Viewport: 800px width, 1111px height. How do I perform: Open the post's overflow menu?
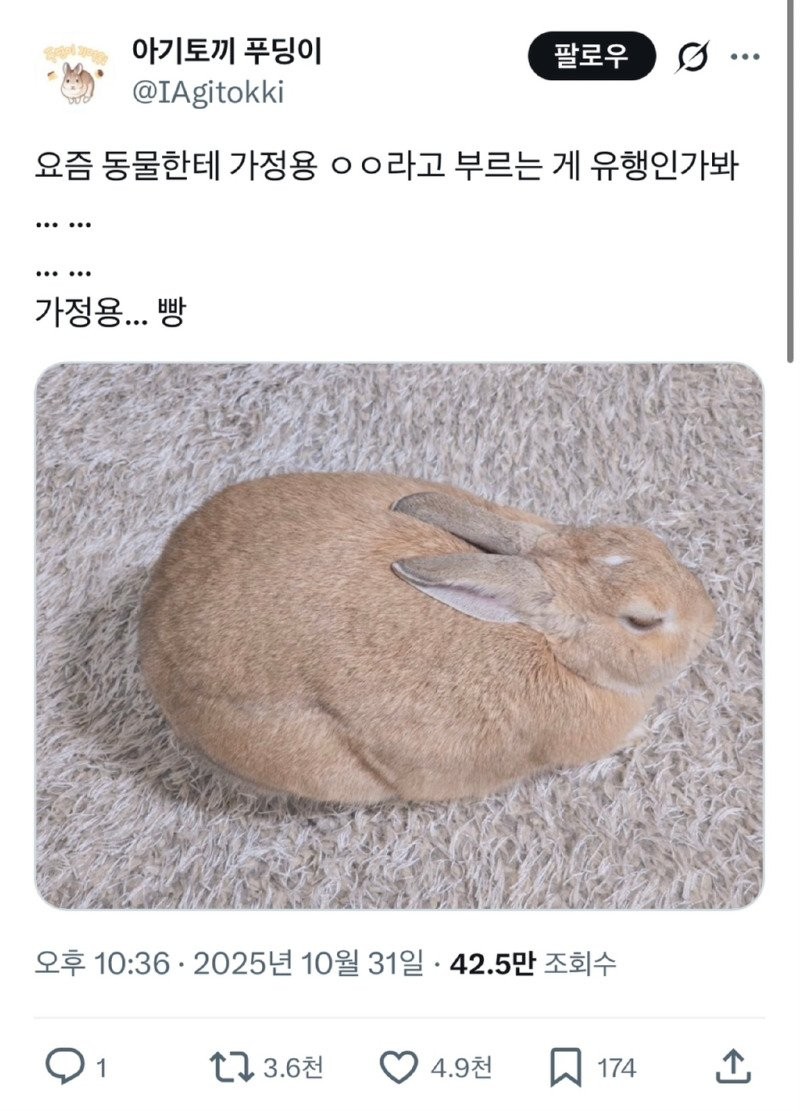click(x=744, y=57)
